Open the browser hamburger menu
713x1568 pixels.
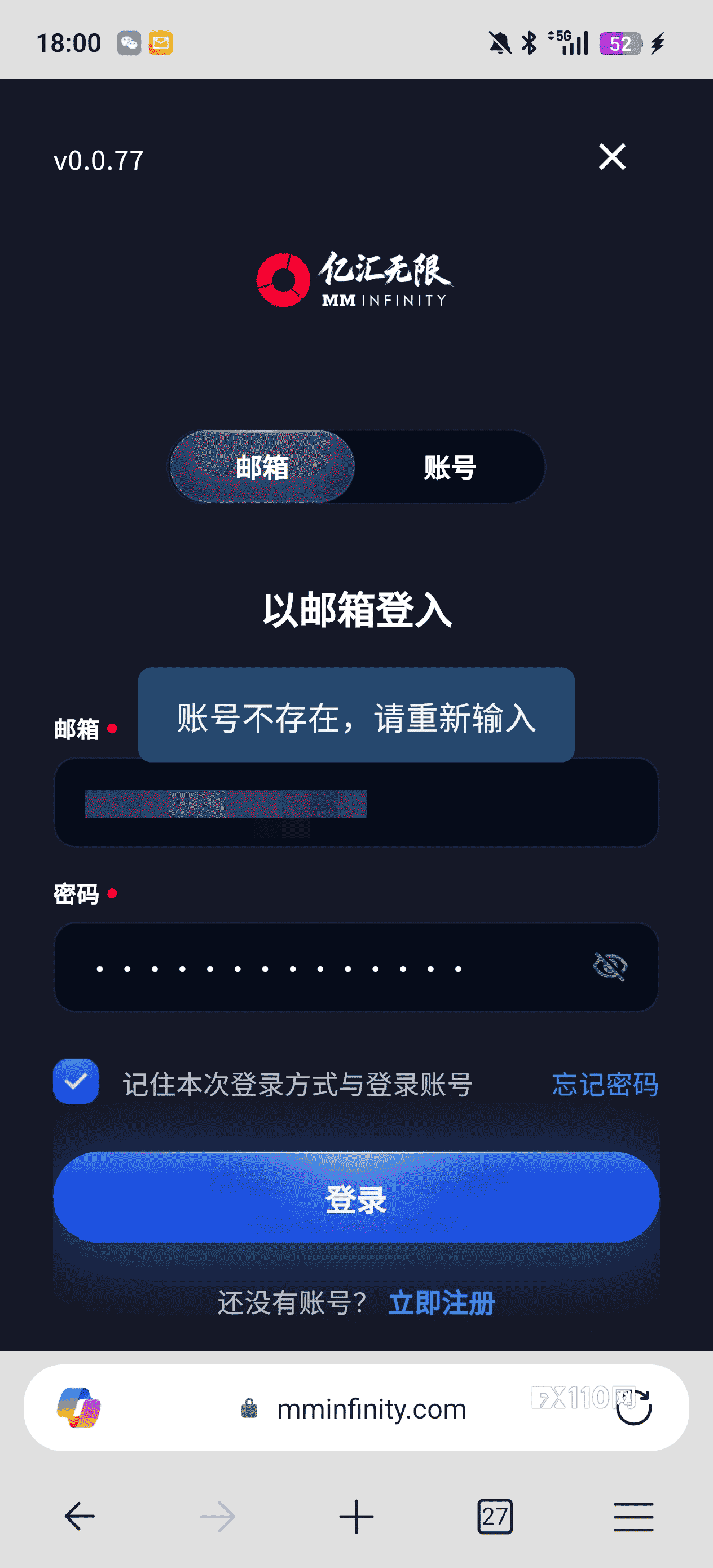pos(634,1516)
